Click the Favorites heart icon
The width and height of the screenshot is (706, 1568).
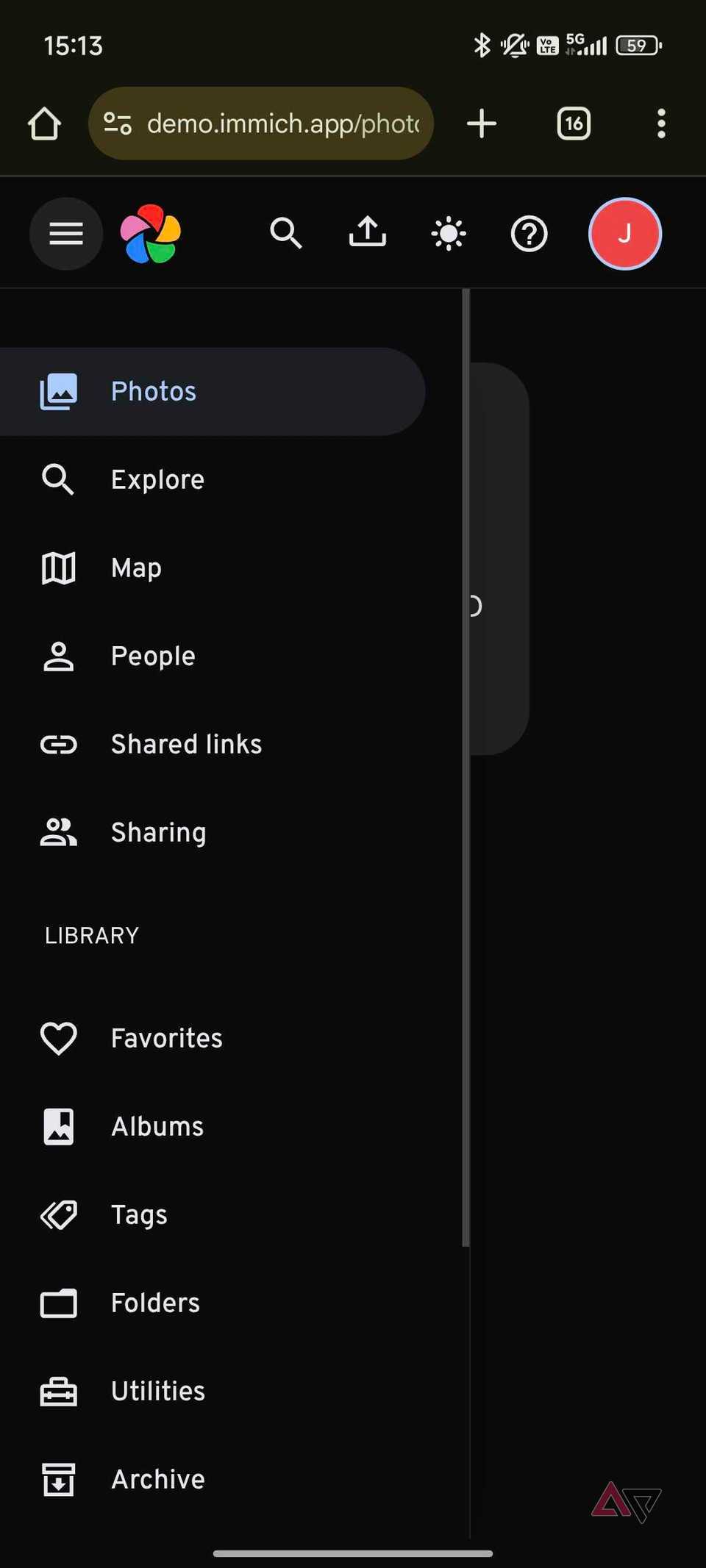(x=58, y=1038)
